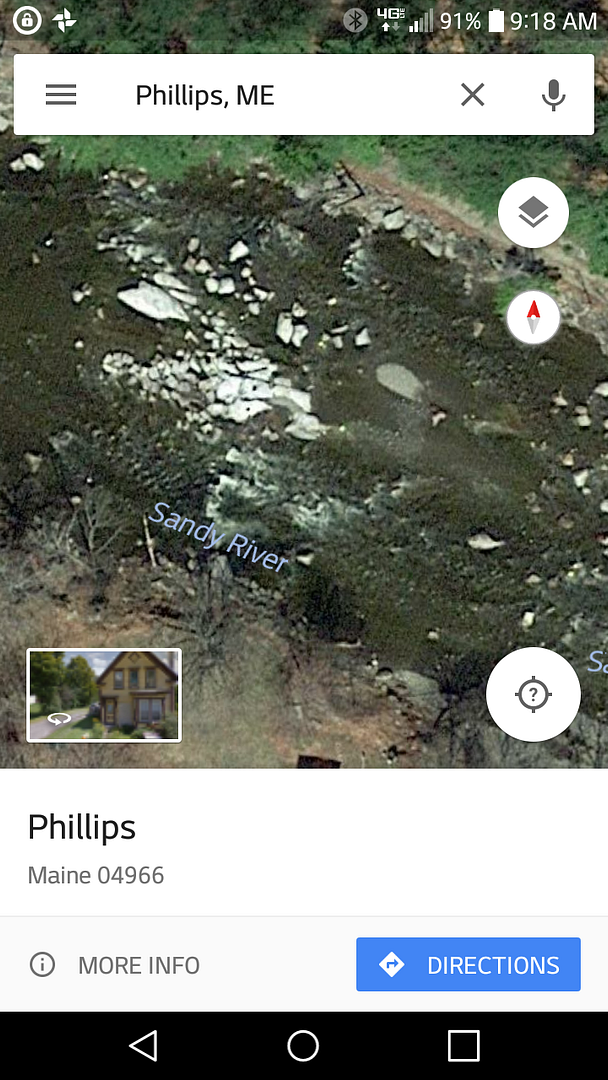608x1080 pixels.
Task: Center the map on my location
Action: [533, 694]
